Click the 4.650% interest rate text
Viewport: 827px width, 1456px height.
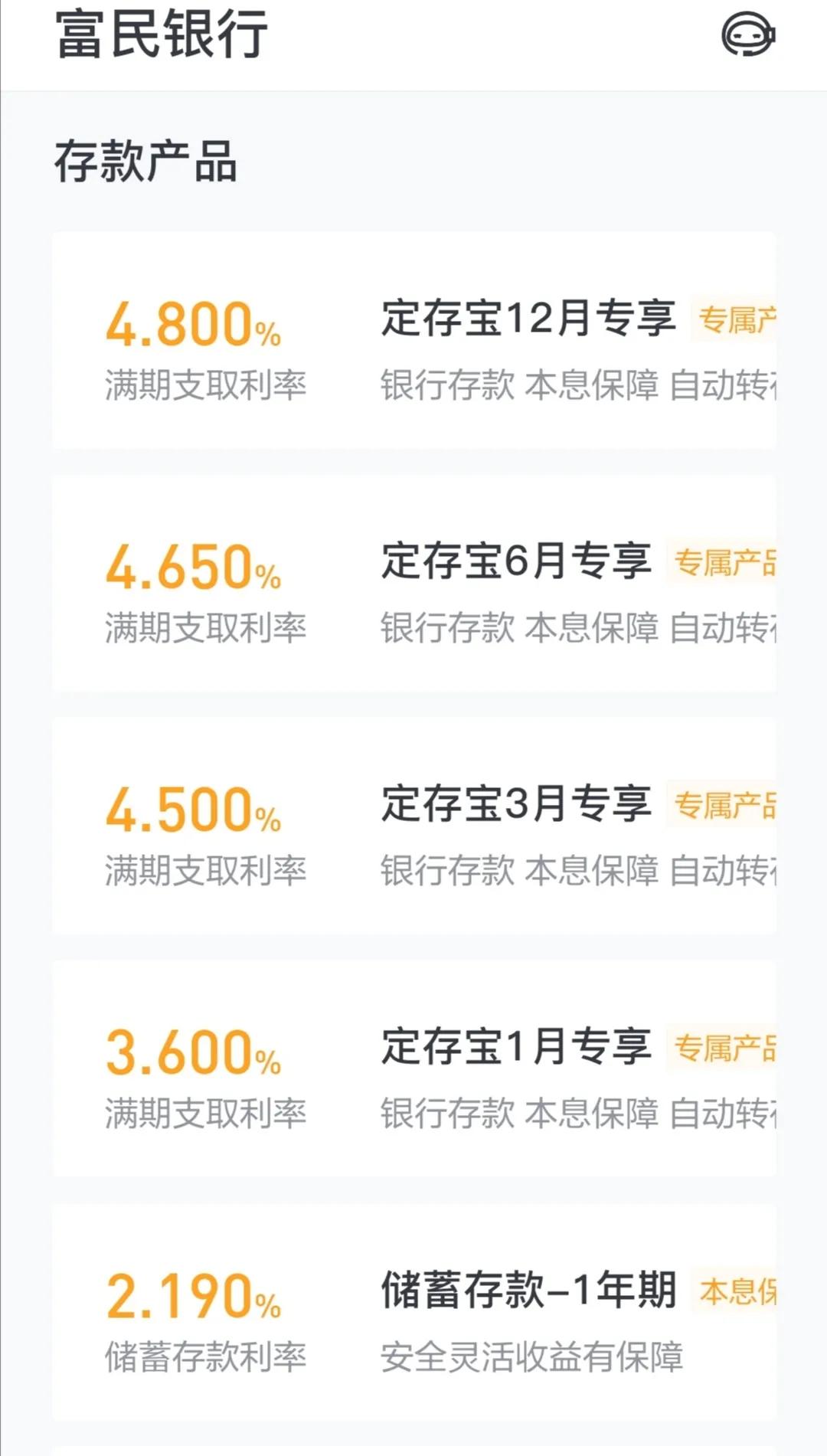(x=191, y=570)
